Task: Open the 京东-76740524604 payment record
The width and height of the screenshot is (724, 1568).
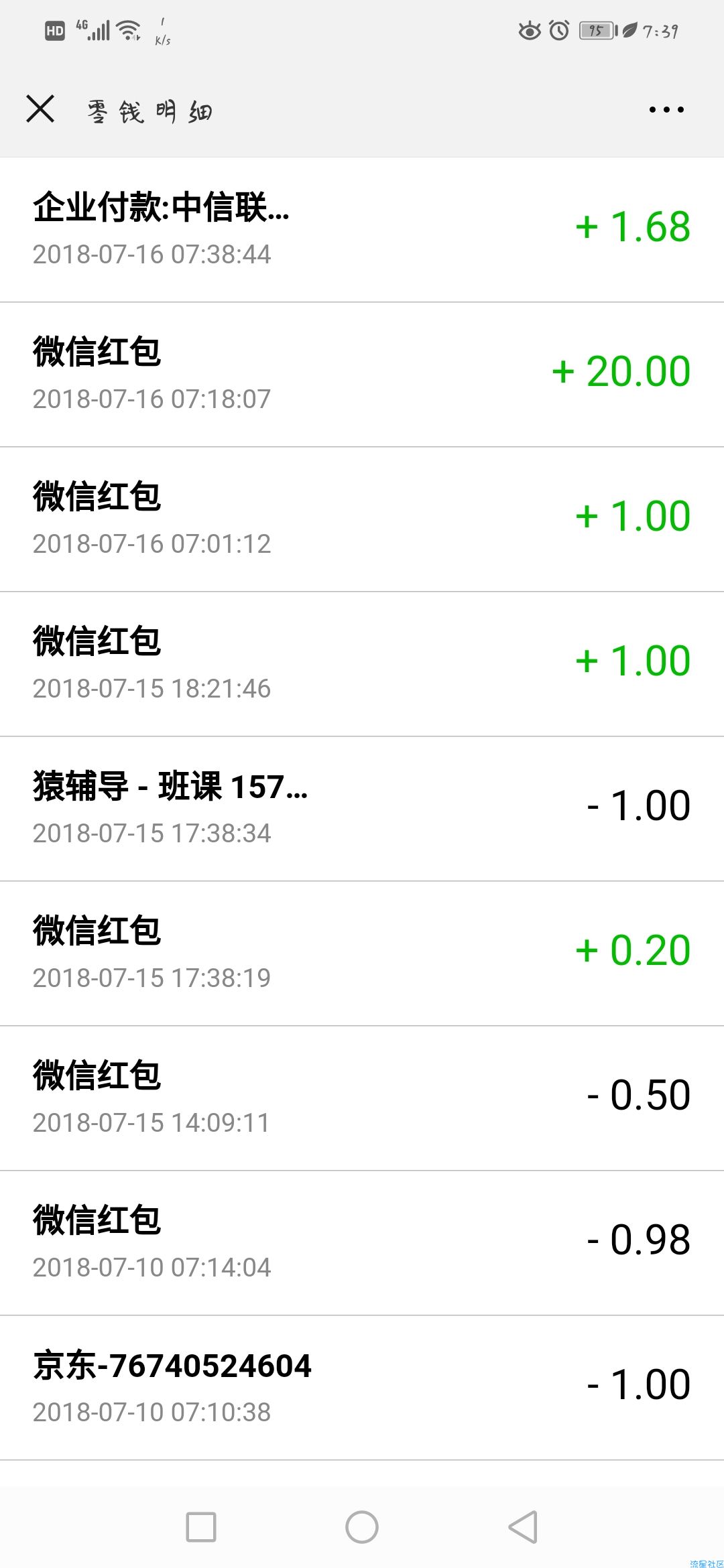Action: [362, 1388]
